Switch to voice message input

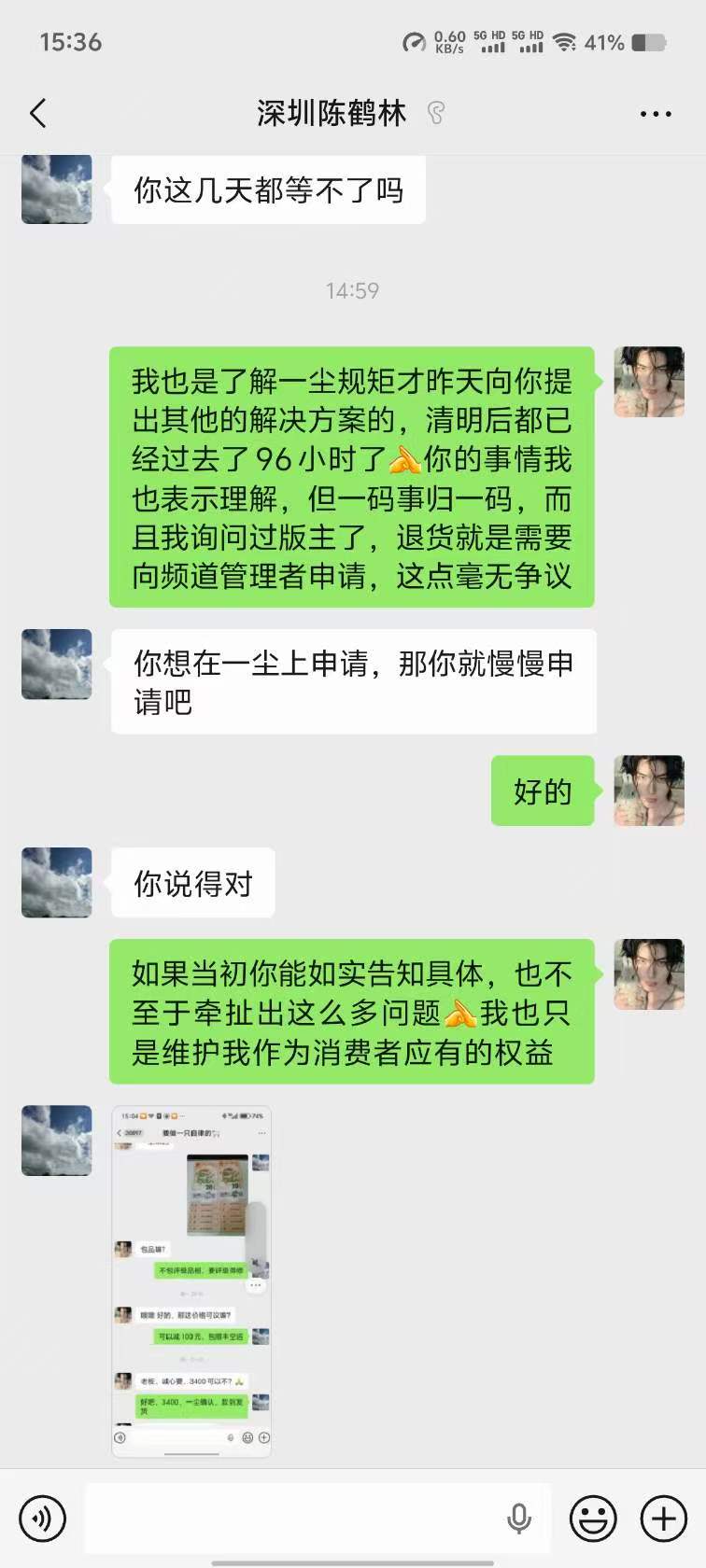click(x=42, y=1519)
